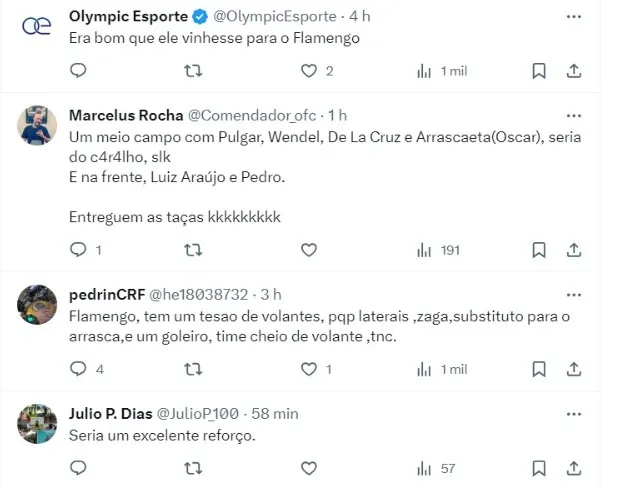Open Julio P. Dias profile name

(x=108, y=413)
